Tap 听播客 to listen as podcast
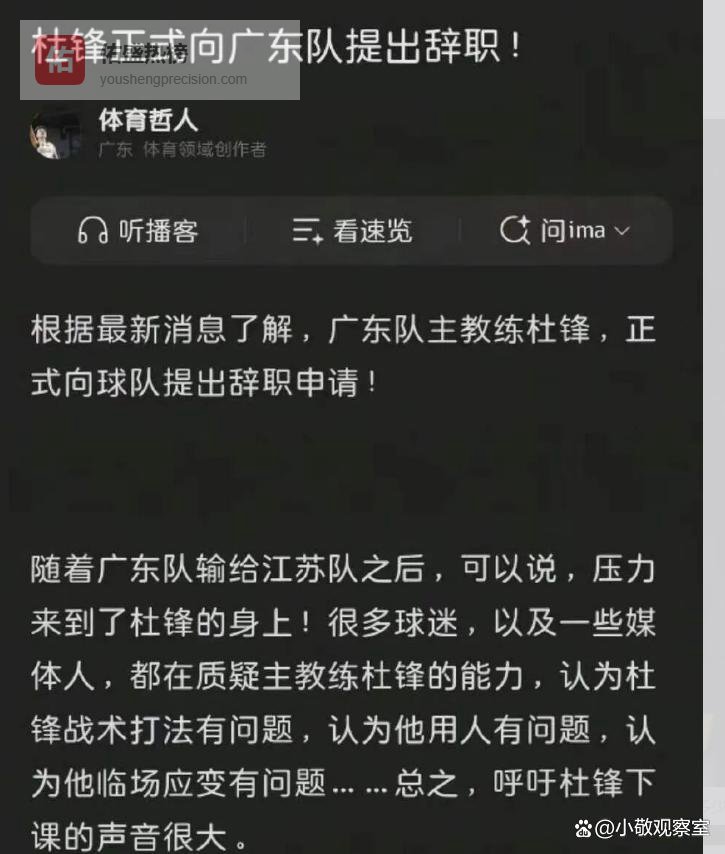 click(x=138, y=231)
